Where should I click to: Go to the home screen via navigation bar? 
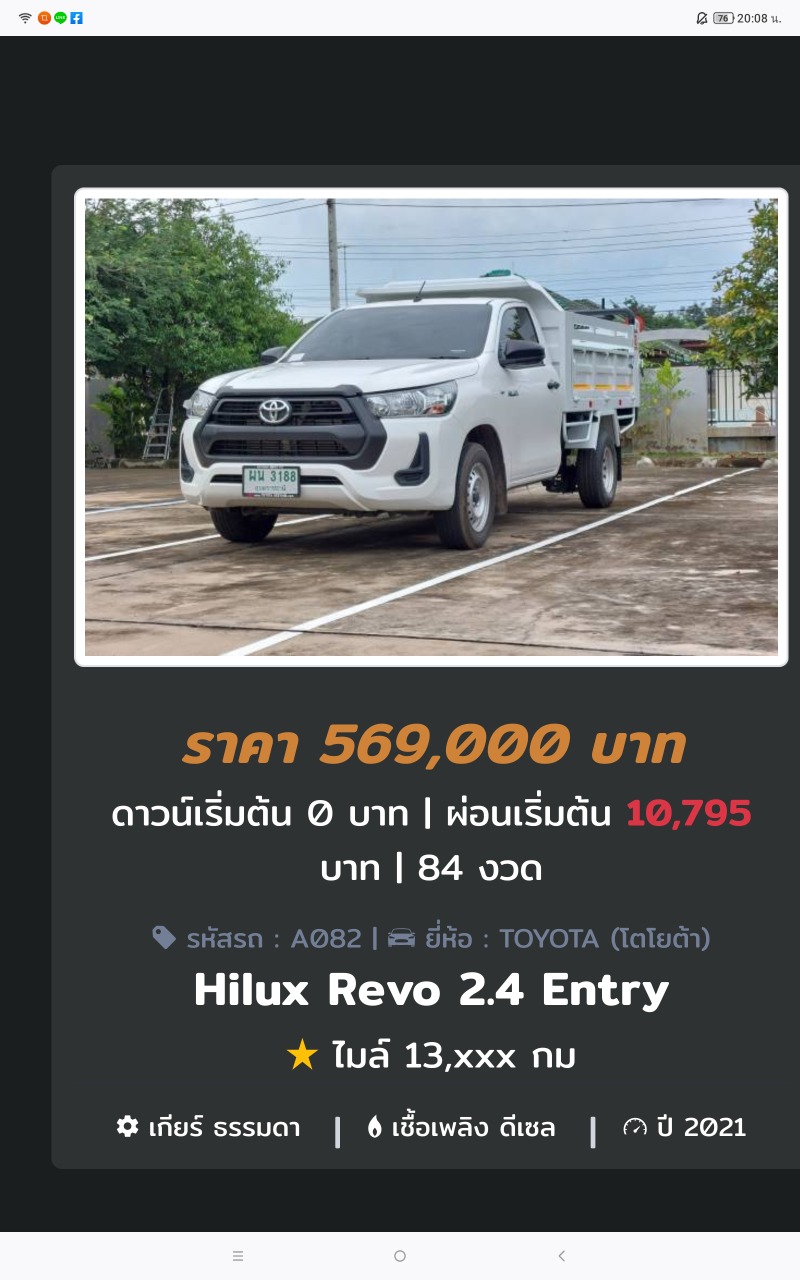[400, 1256]
